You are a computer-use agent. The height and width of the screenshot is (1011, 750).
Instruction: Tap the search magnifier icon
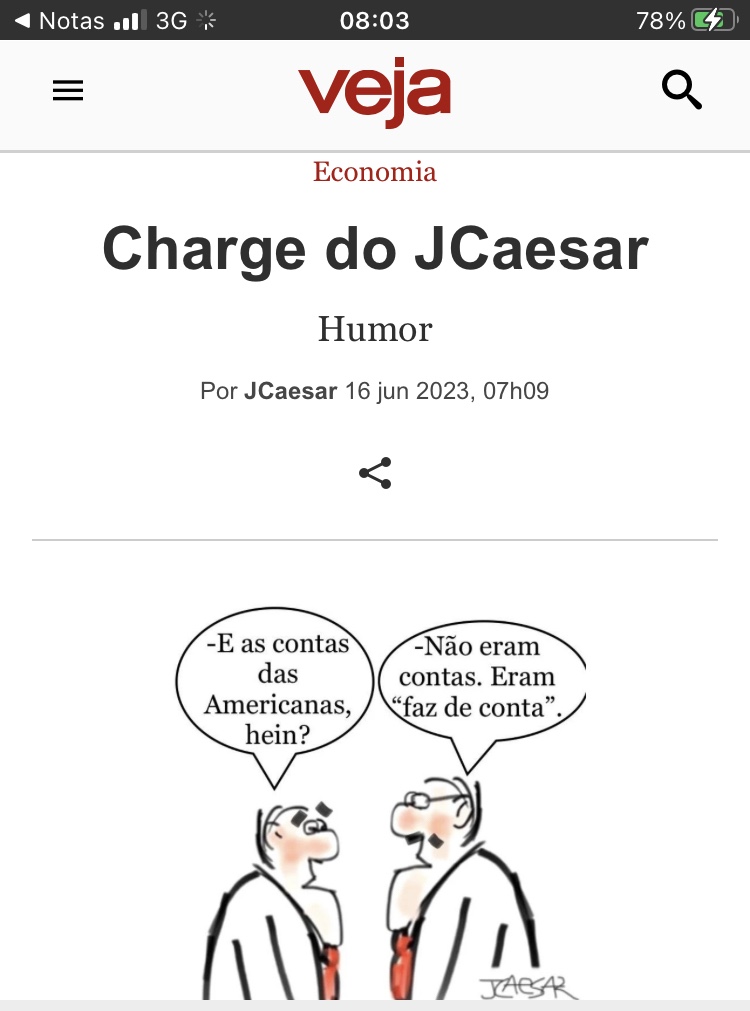[682, 92]
